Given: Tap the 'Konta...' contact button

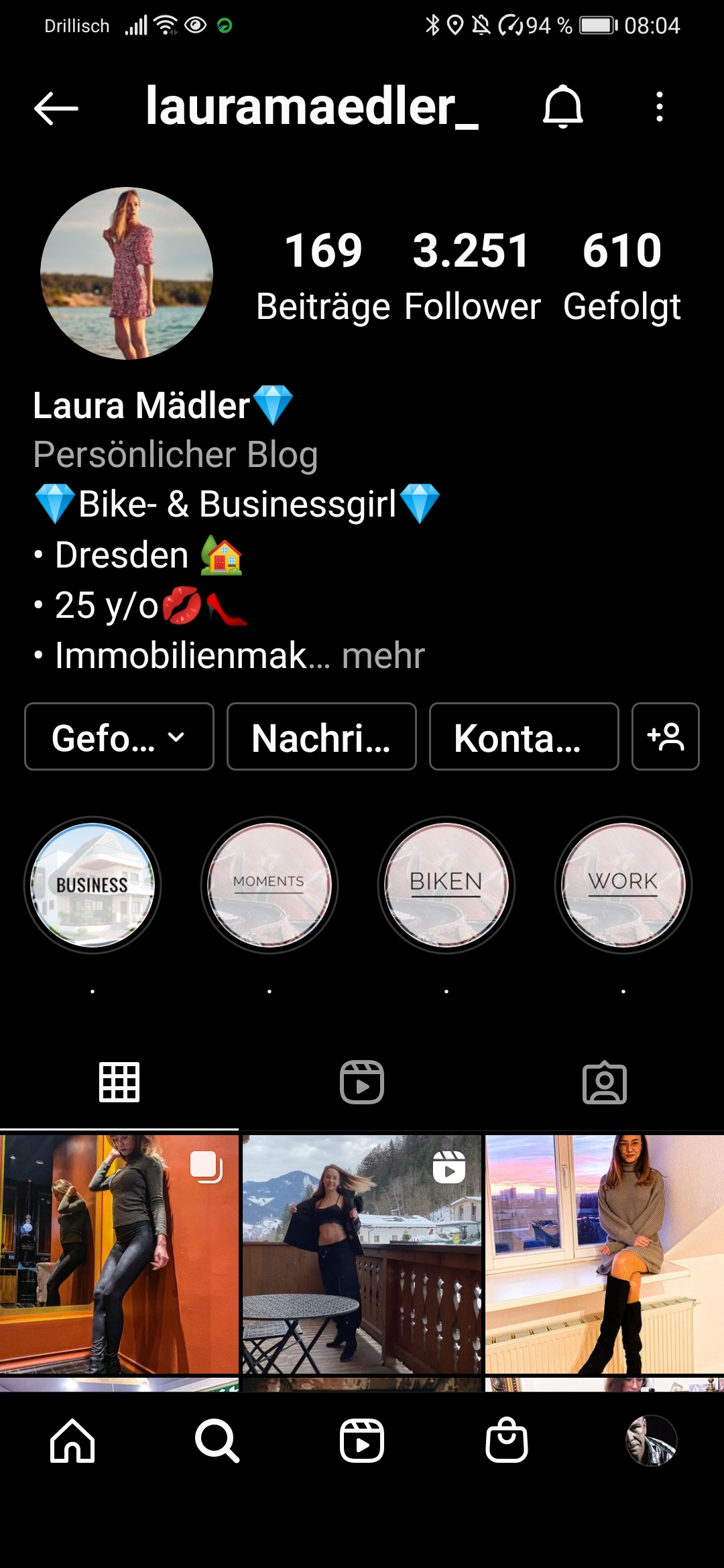Looking at the screenshot, I should click(524, 736).
